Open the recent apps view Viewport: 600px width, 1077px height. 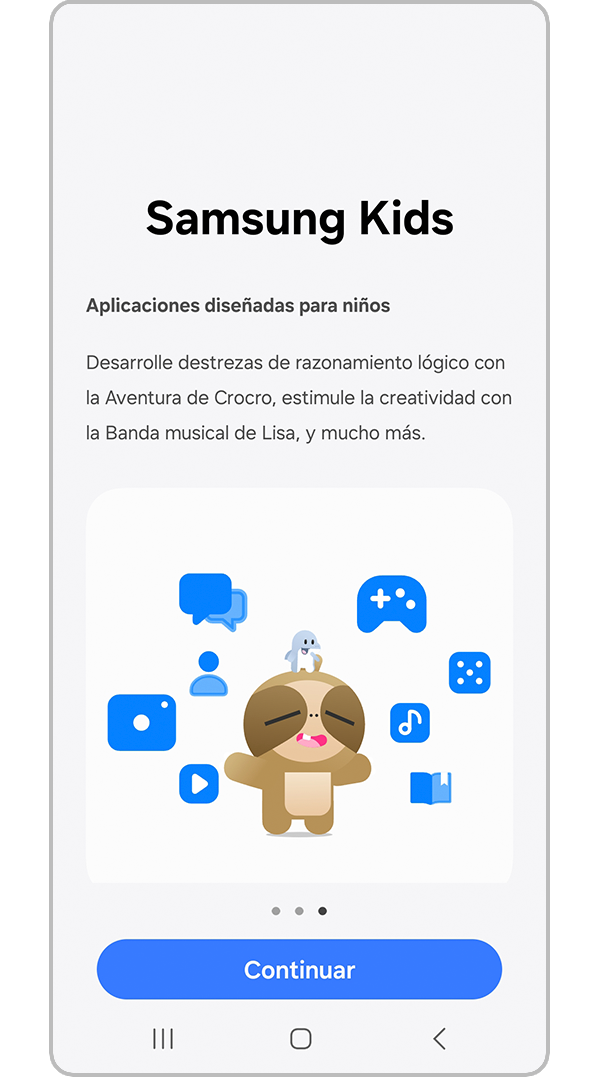tap(162, 1038)
